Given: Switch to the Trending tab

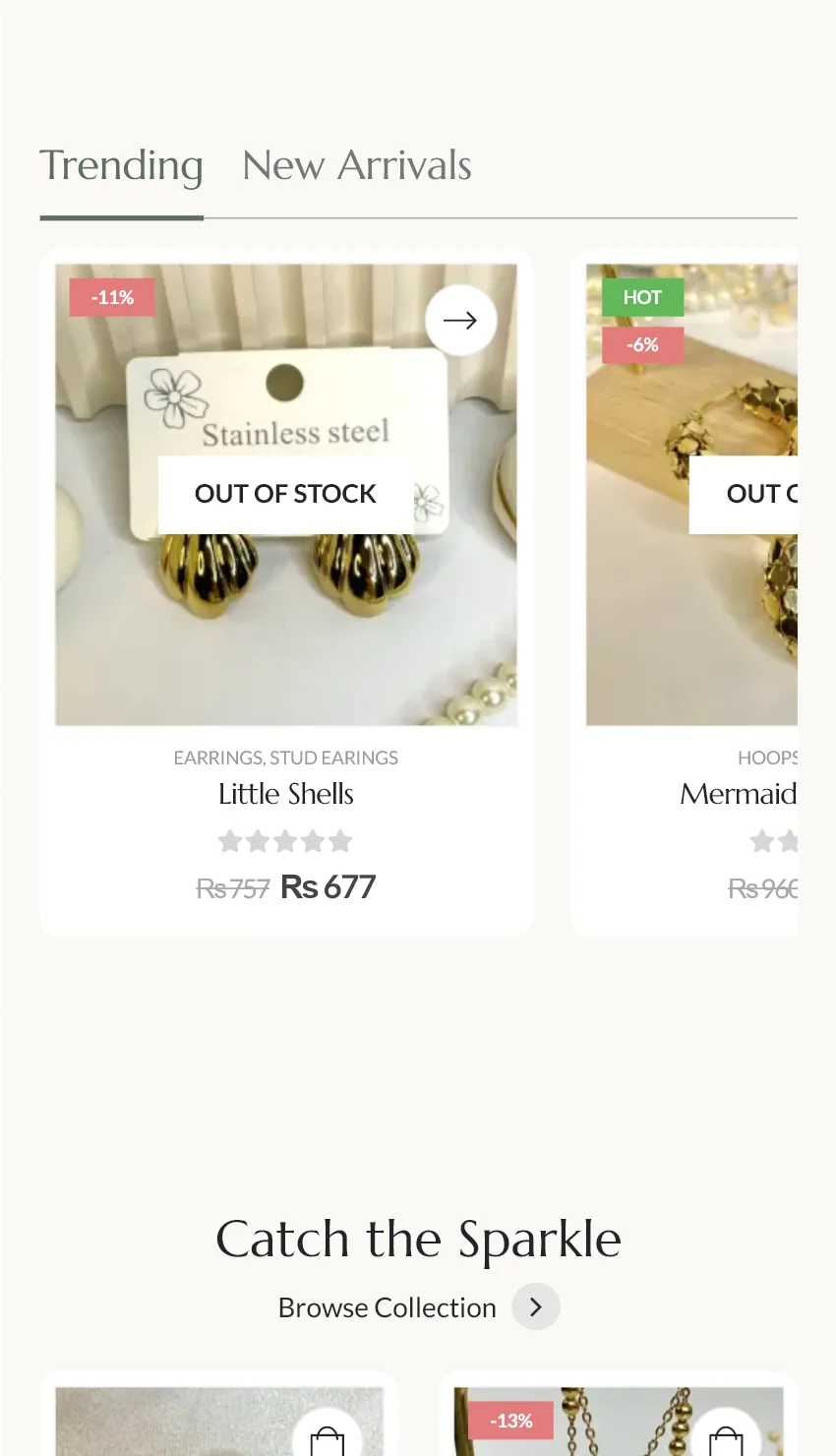Looking at the screenshot, I should point(121,165).
